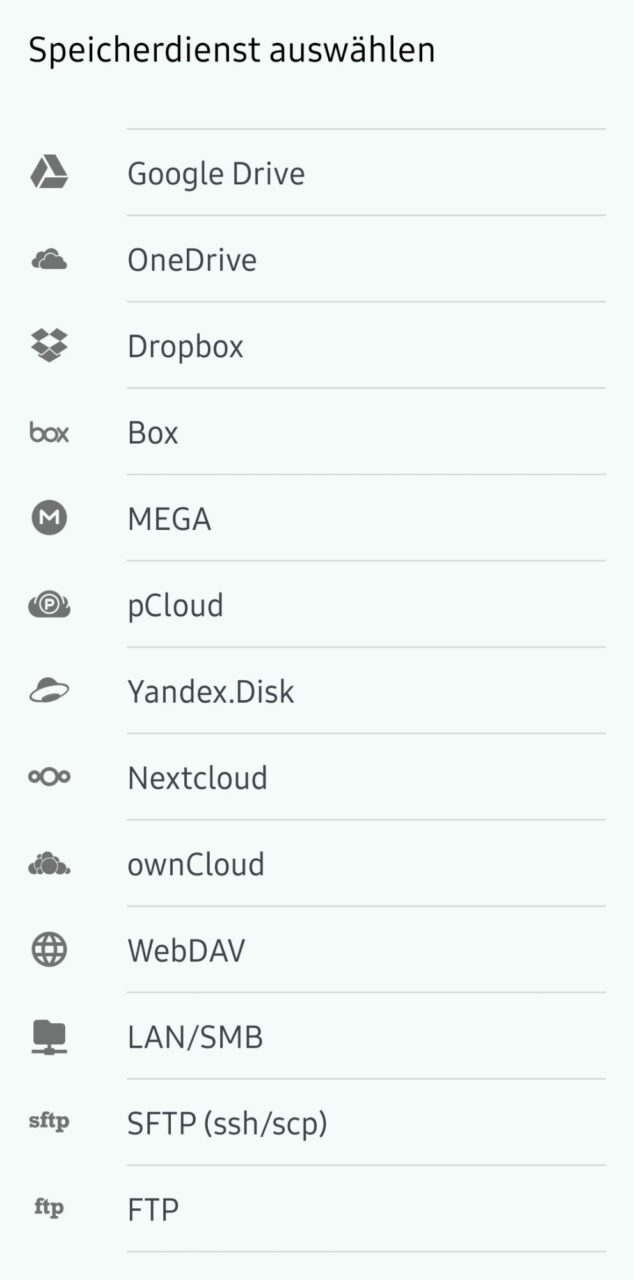The height and width of the screenshot is (1280, 634).
Task: Select Nextcloud as storage service
Action: pyautogui.click(x=197, y=778)
